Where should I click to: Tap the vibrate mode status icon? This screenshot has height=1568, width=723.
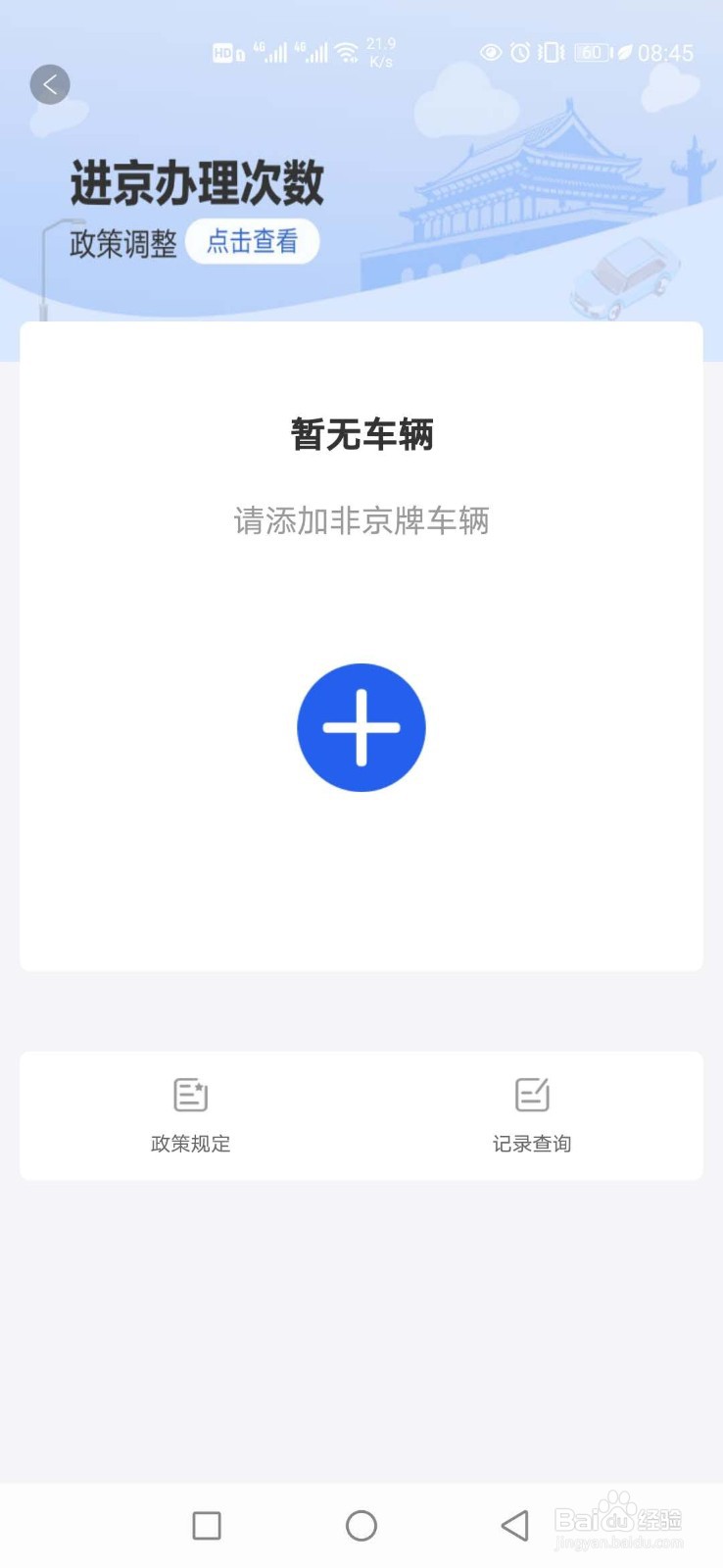(551, 52)
